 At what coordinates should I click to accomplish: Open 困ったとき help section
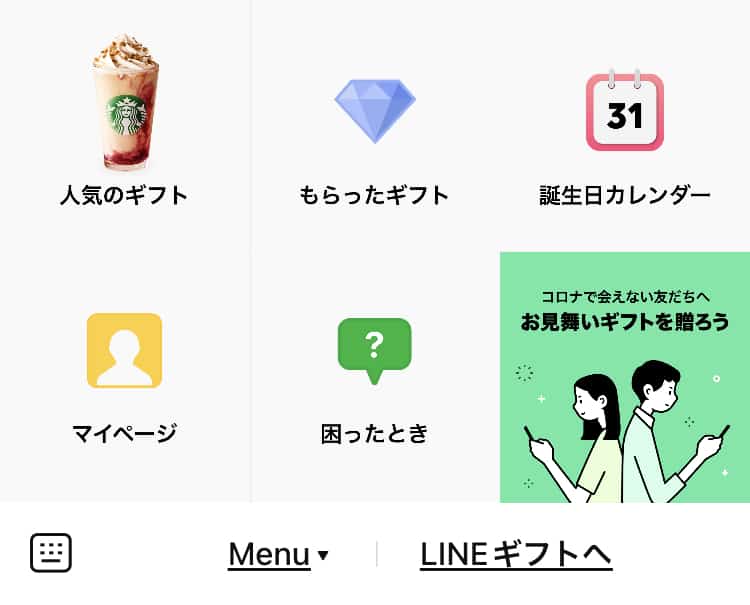click(x=374, y=375)
